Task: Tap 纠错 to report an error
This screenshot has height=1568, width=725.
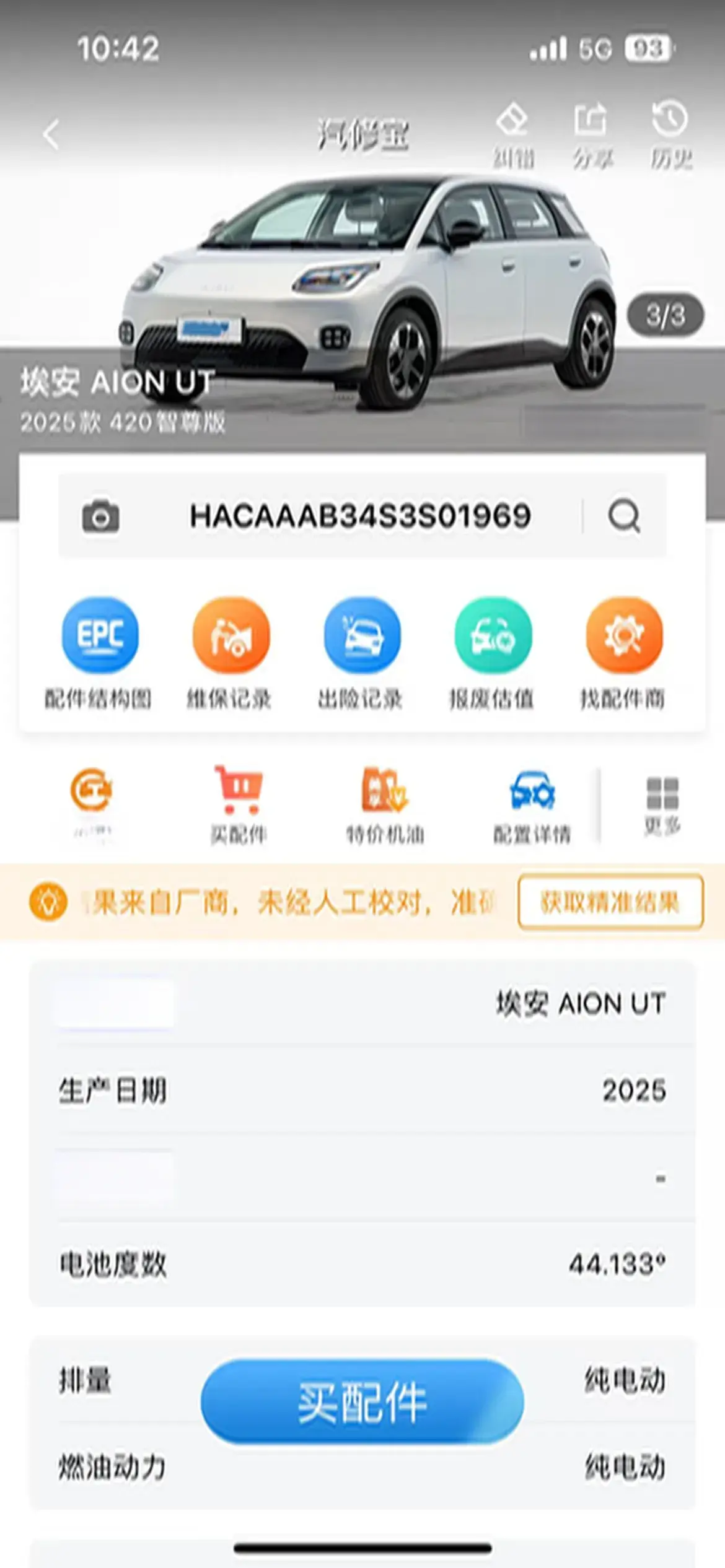Action: click(513, 134)
